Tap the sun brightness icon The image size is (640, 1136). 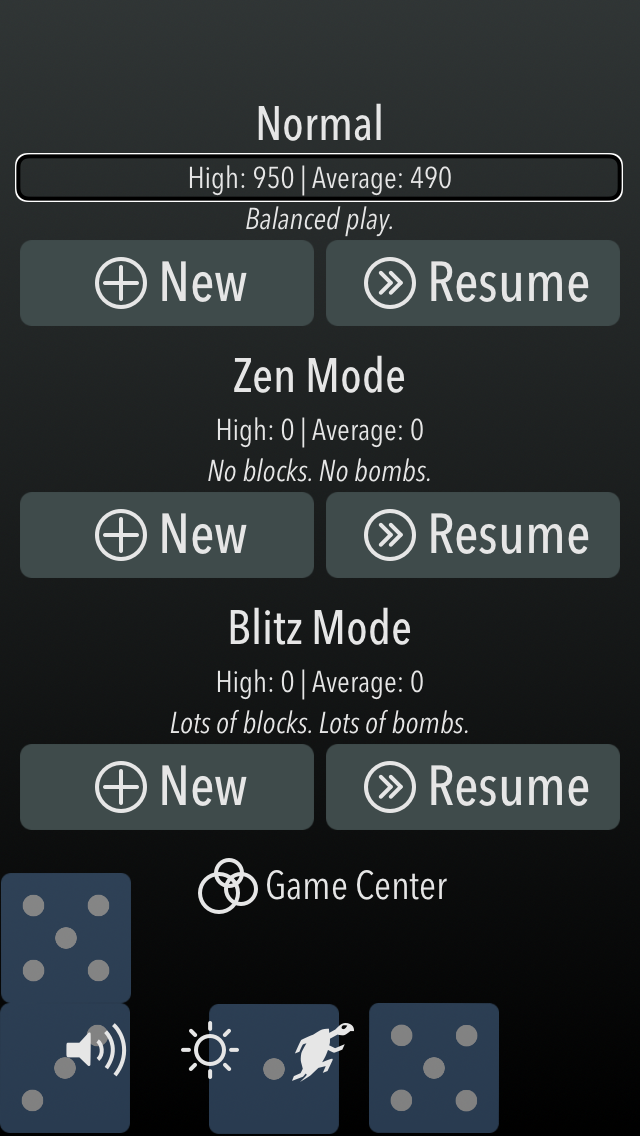pyautogui.click(x=210, y=1051)
